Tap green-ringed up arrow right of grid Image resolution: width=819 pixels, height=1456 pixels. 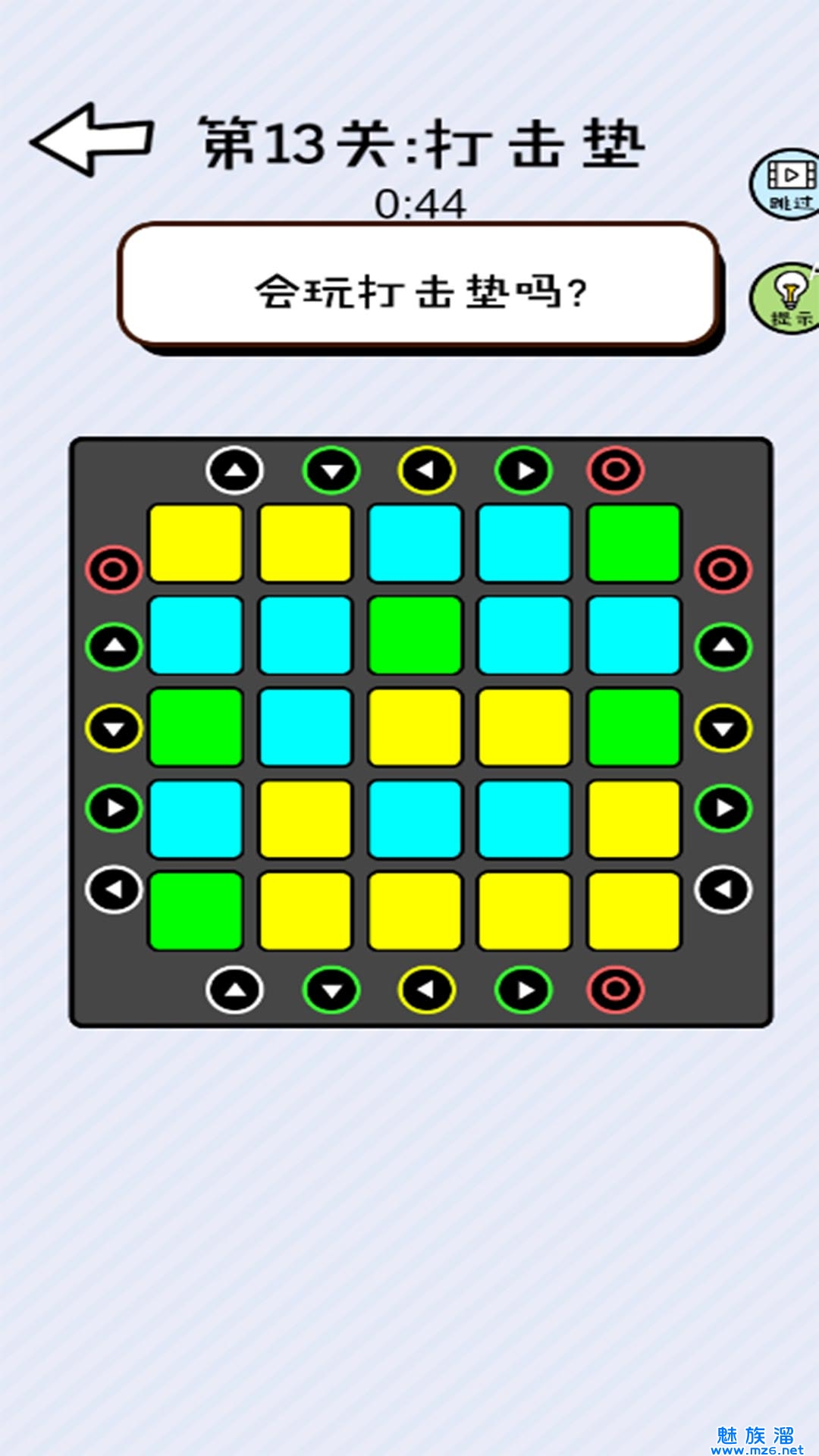click(x=723, y=646)
